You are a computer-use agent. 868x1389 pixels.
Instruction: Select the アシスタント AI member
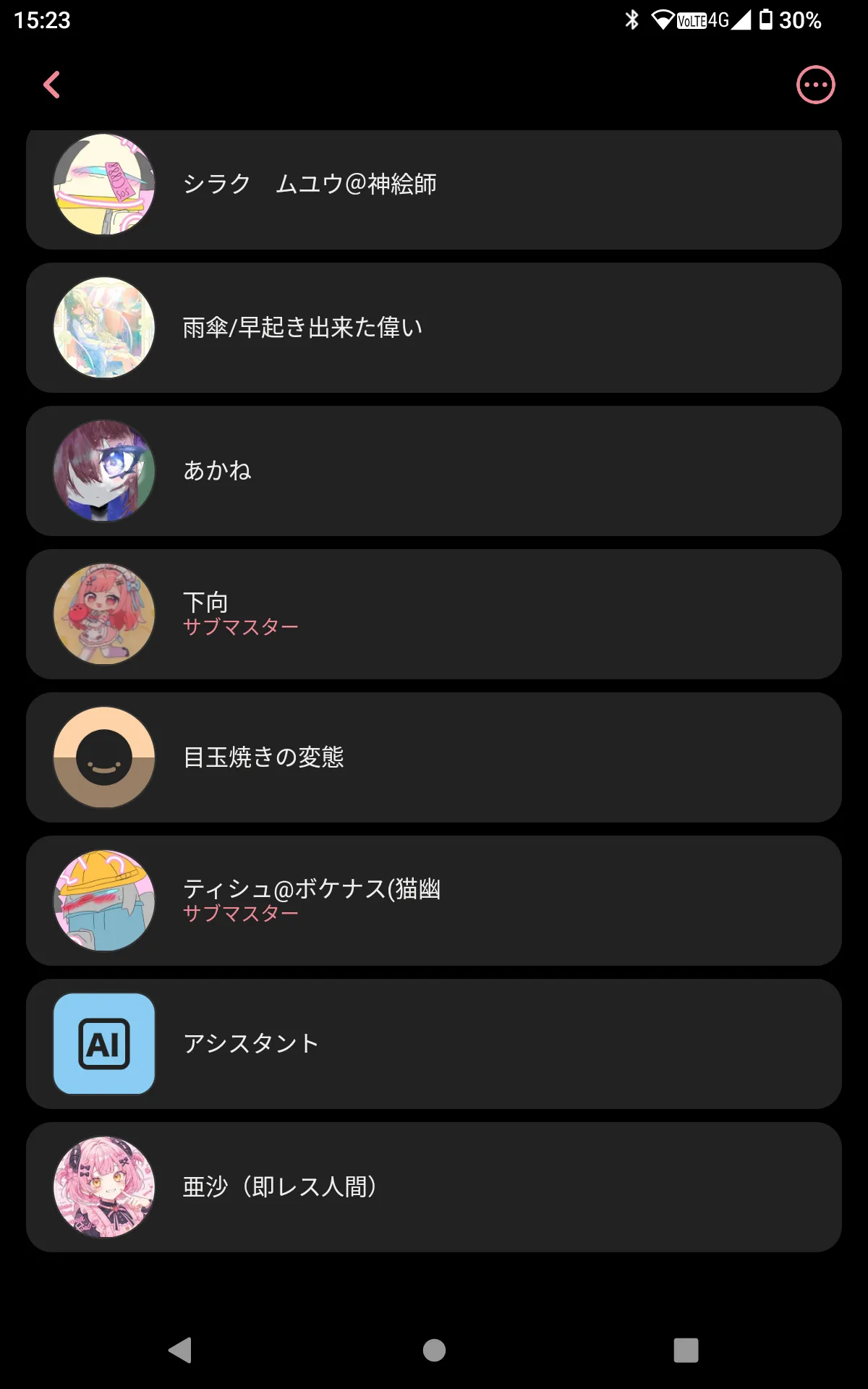tap(434, 1044)
